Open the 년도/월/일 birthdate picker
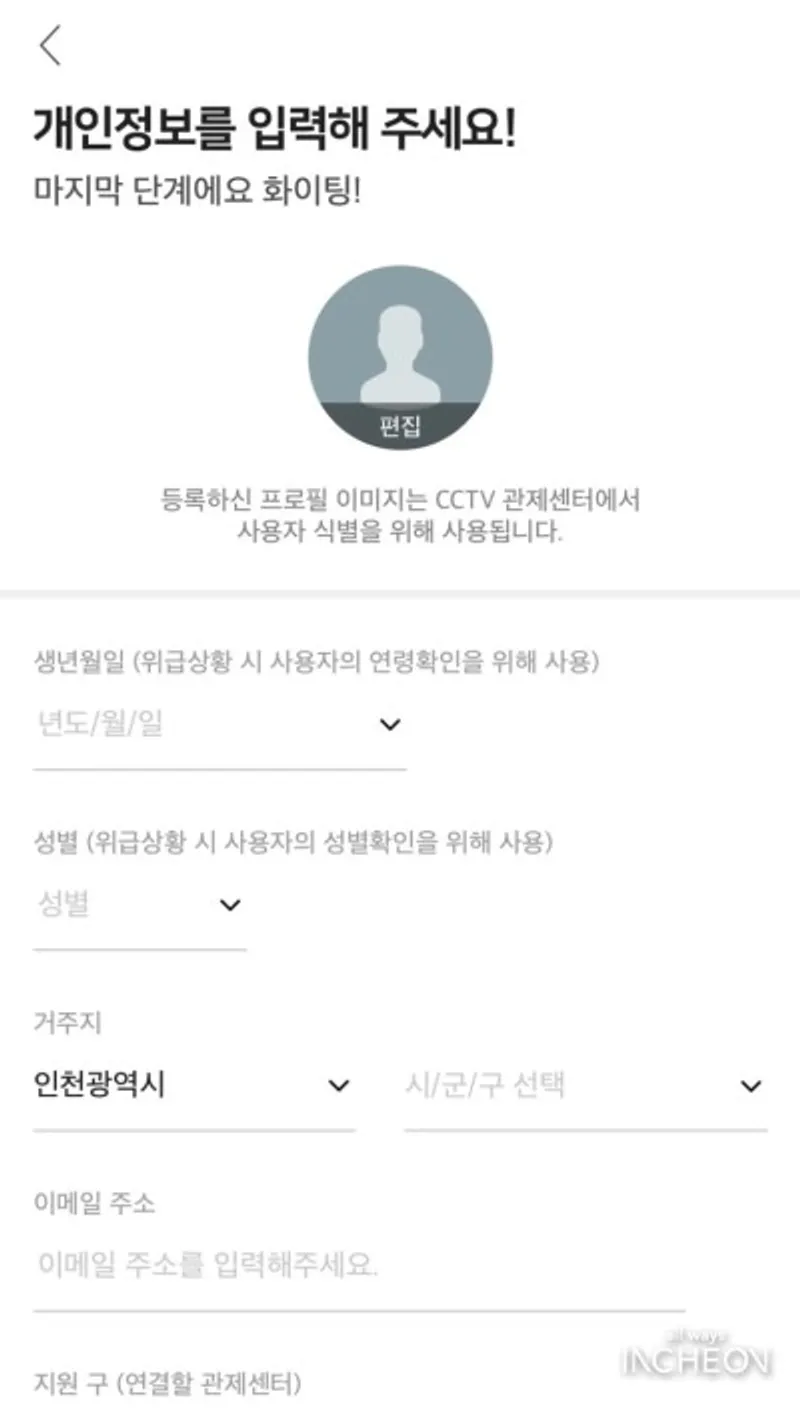Image resolution: width=800 pixels, height=1422 pixels. 219,725
